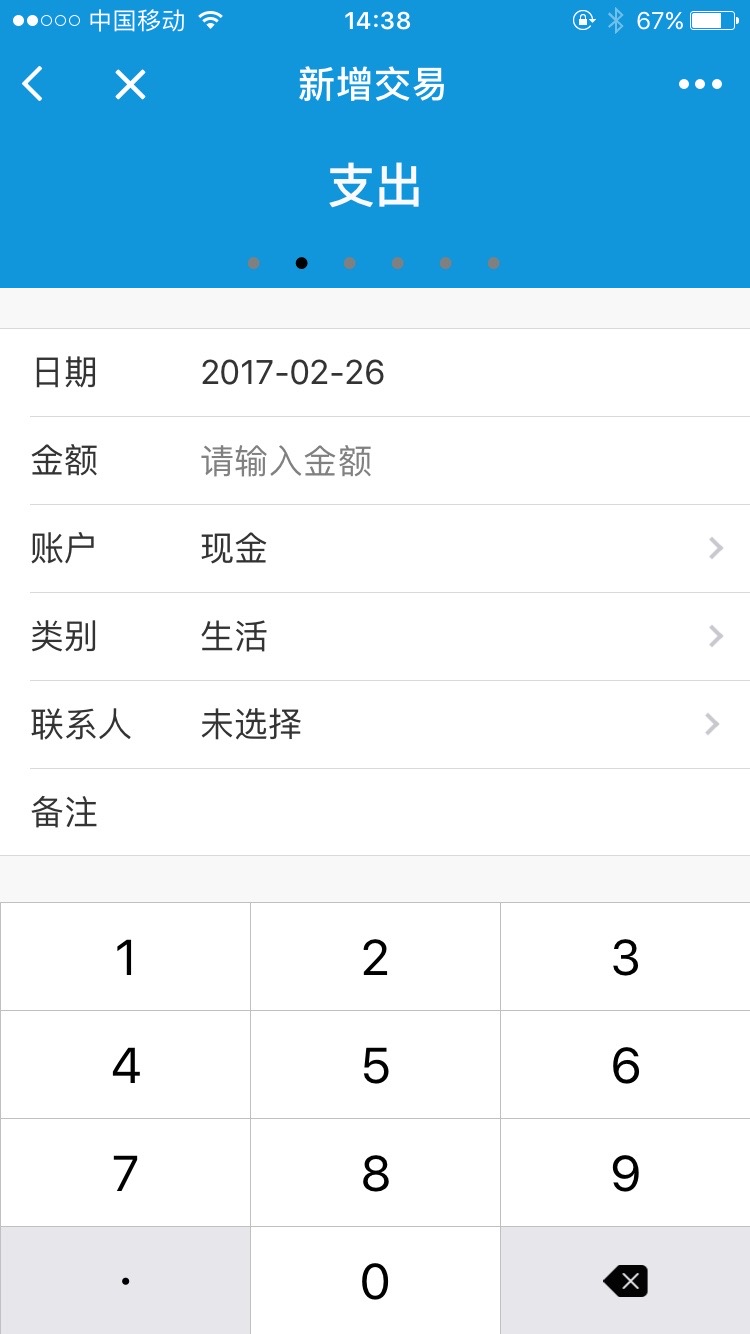
Task: Insert a decimal point
Action: coord(125,1282)
